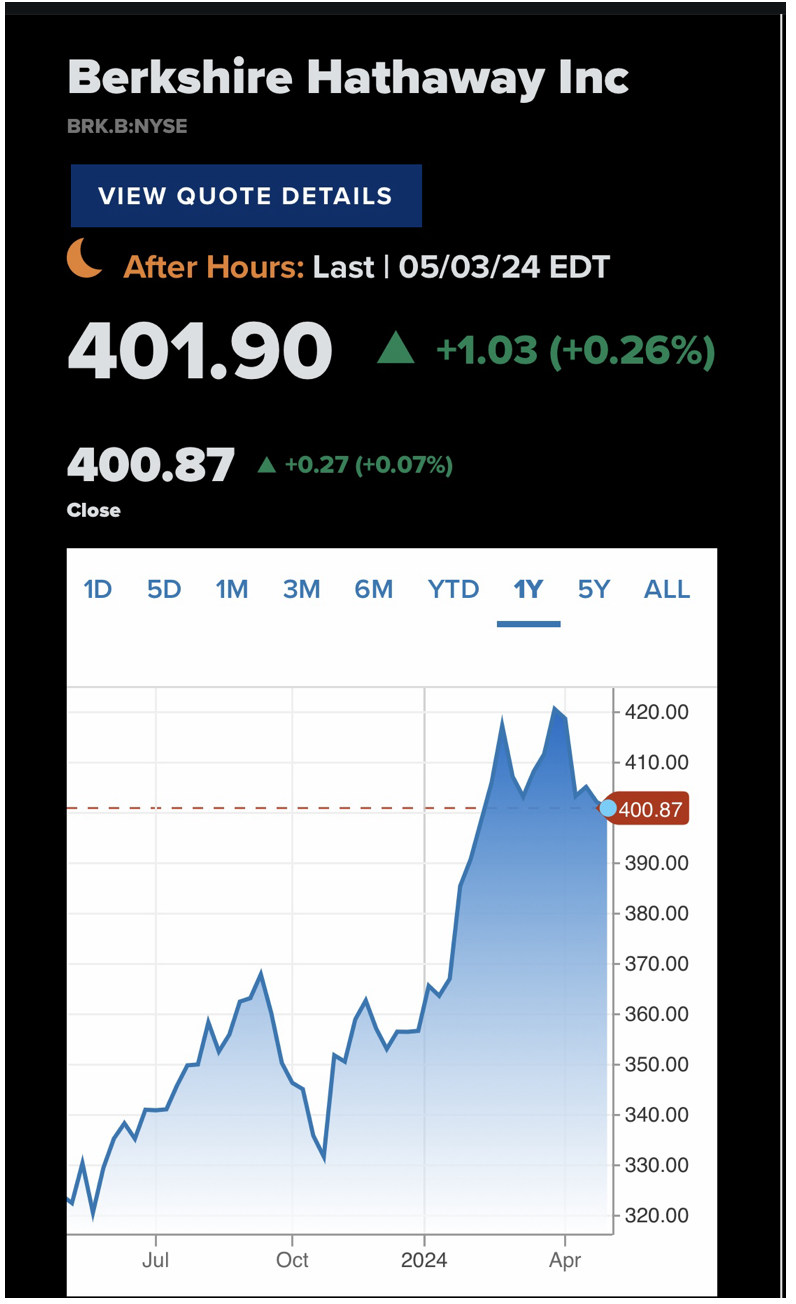Show the 1M price chart
Viewport: 796px width, 1304px height.
click(x=232, y=590)
